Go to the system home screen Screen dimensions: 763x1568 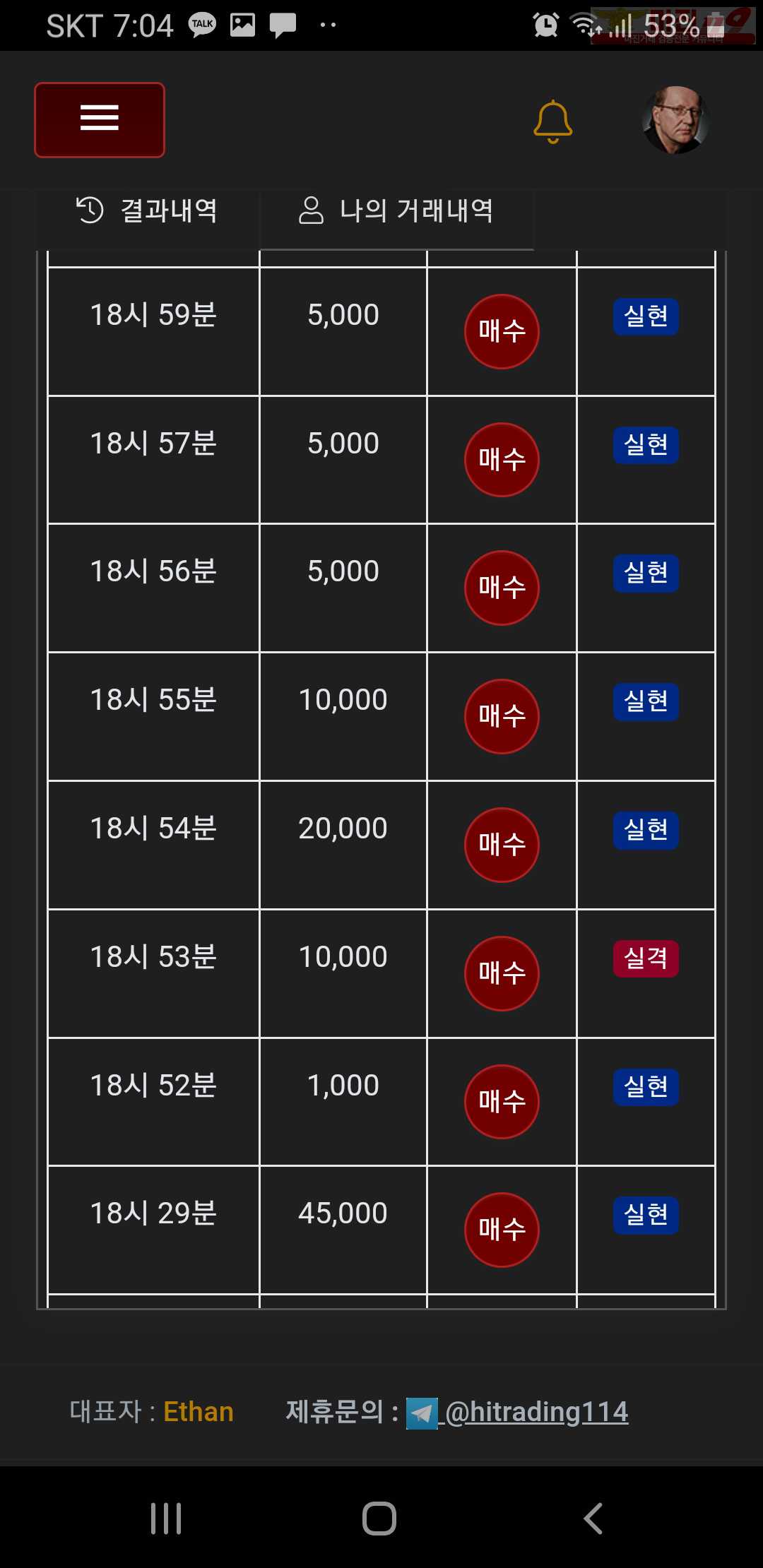coord(379,1518)
